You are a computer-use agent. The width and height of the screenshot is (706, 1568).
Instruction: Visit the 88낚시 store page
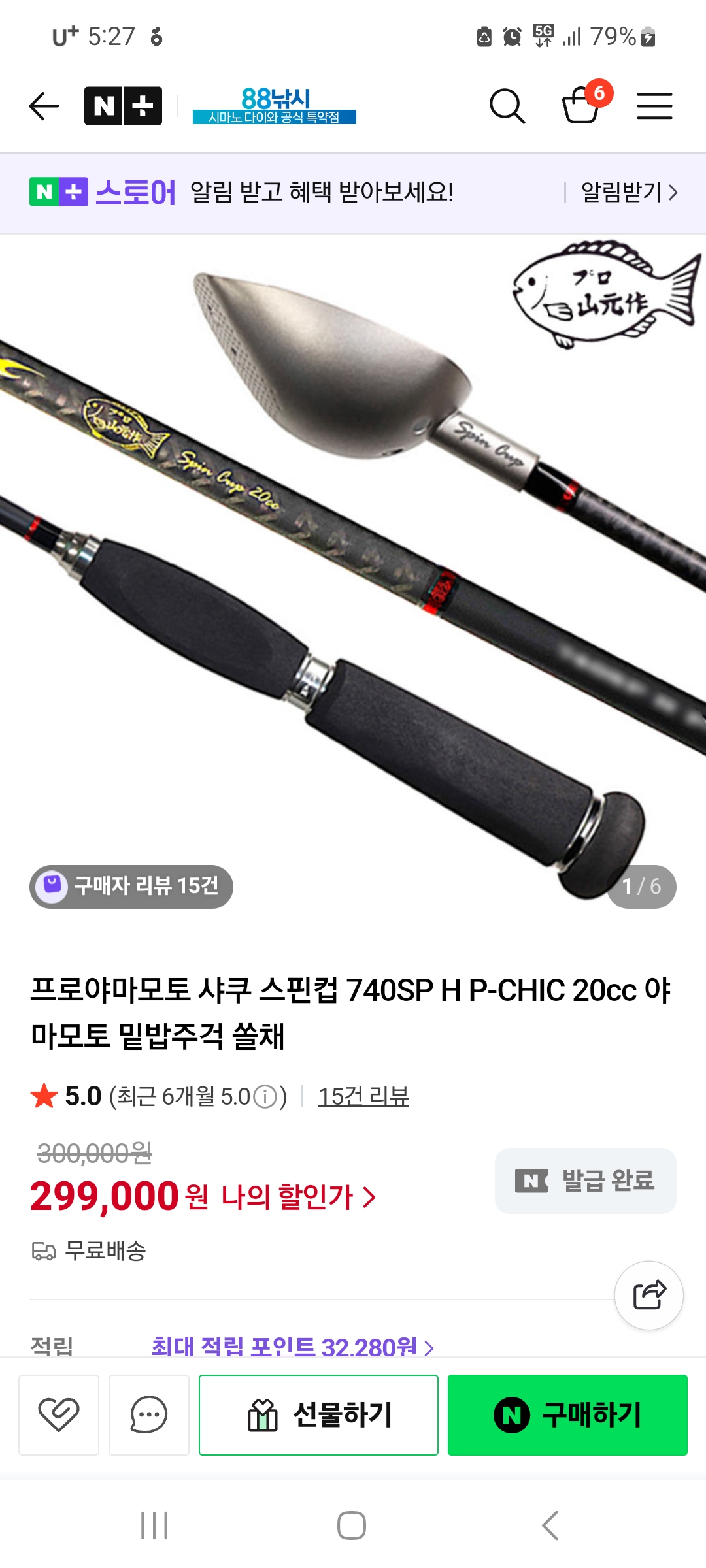[274, 106]
